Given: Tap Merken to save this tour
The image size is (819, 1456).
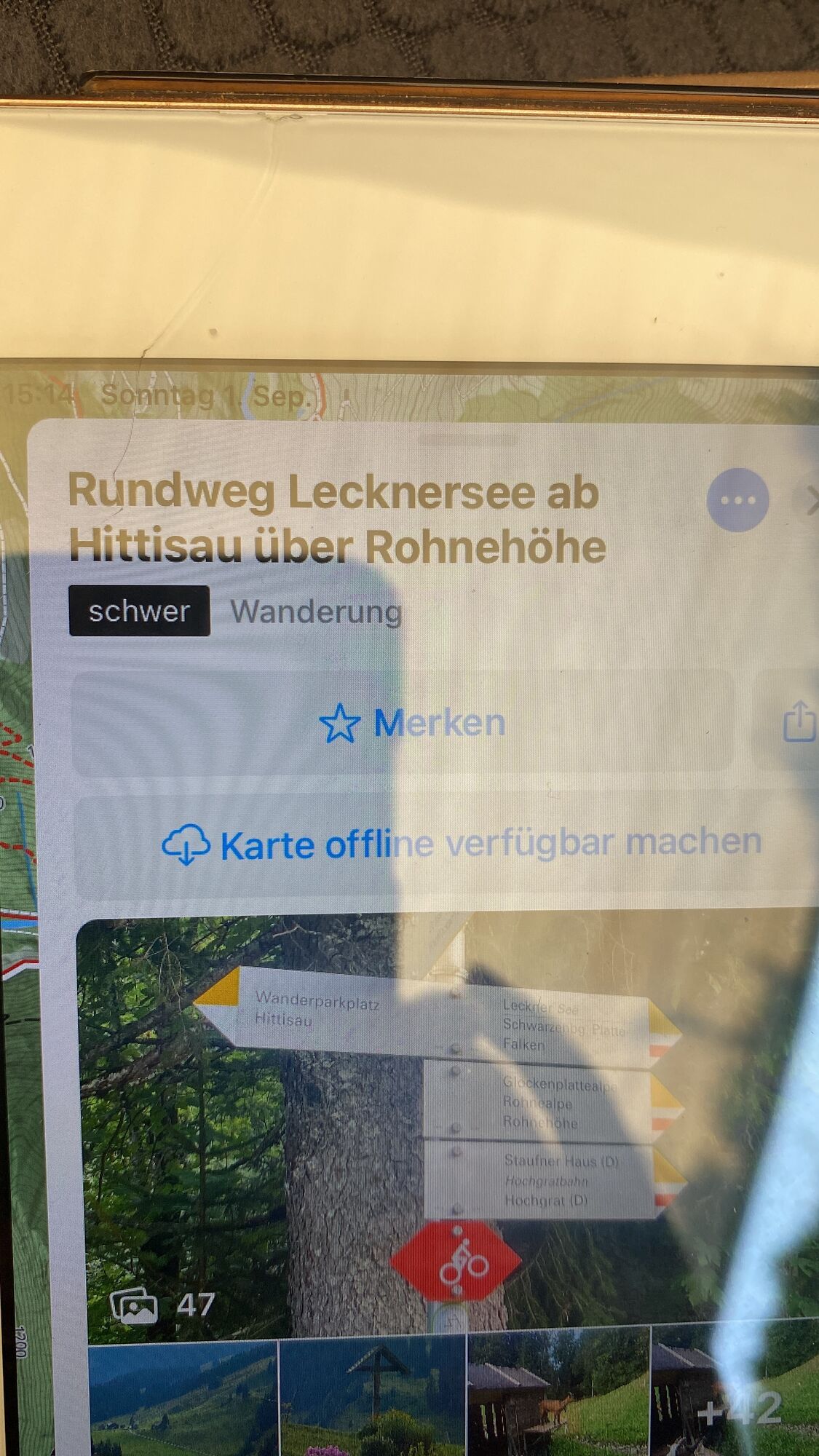Looking at the screenshot, I should 412,723.
